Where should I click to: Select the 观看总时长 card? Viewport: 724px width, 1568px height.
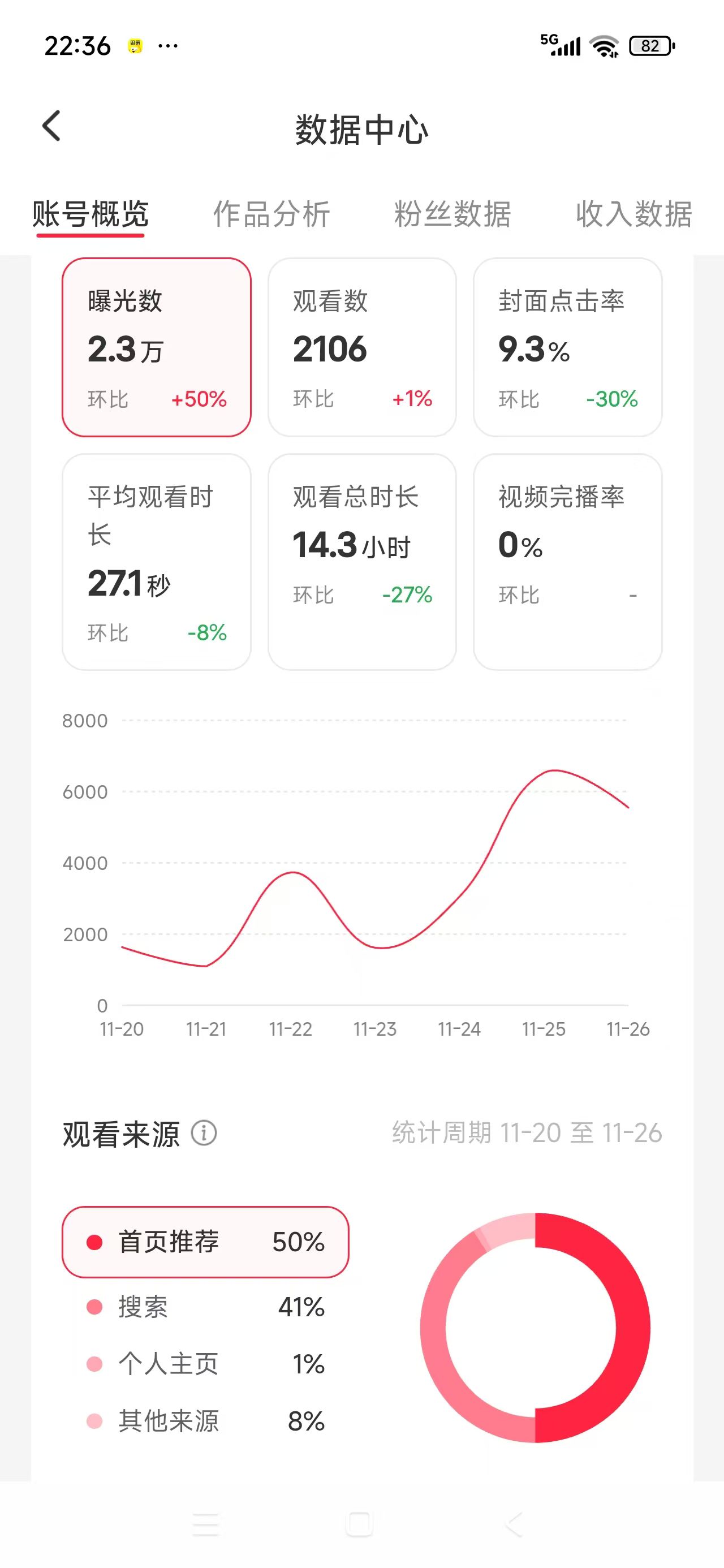coord(363,562)
